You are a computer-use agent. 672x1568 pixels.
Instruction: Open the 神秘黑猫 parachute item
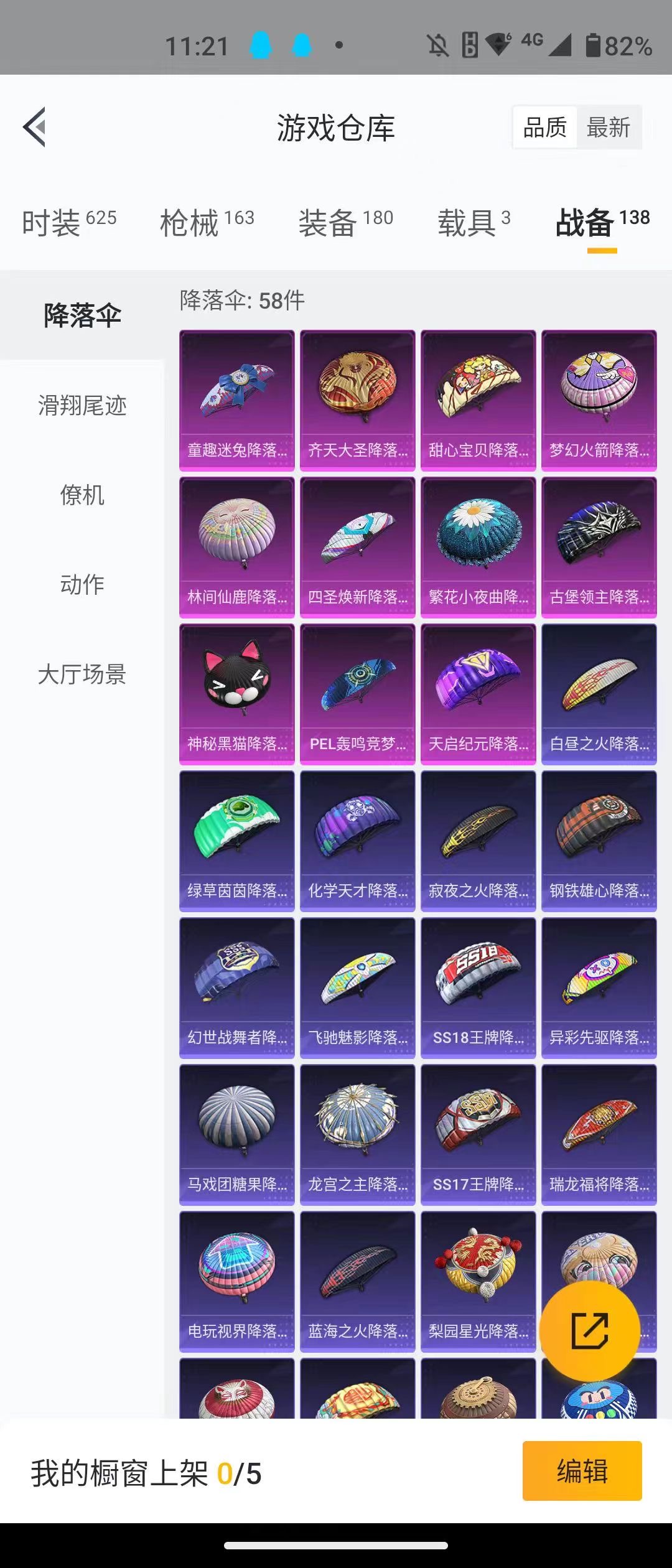[x=236, y=694]
